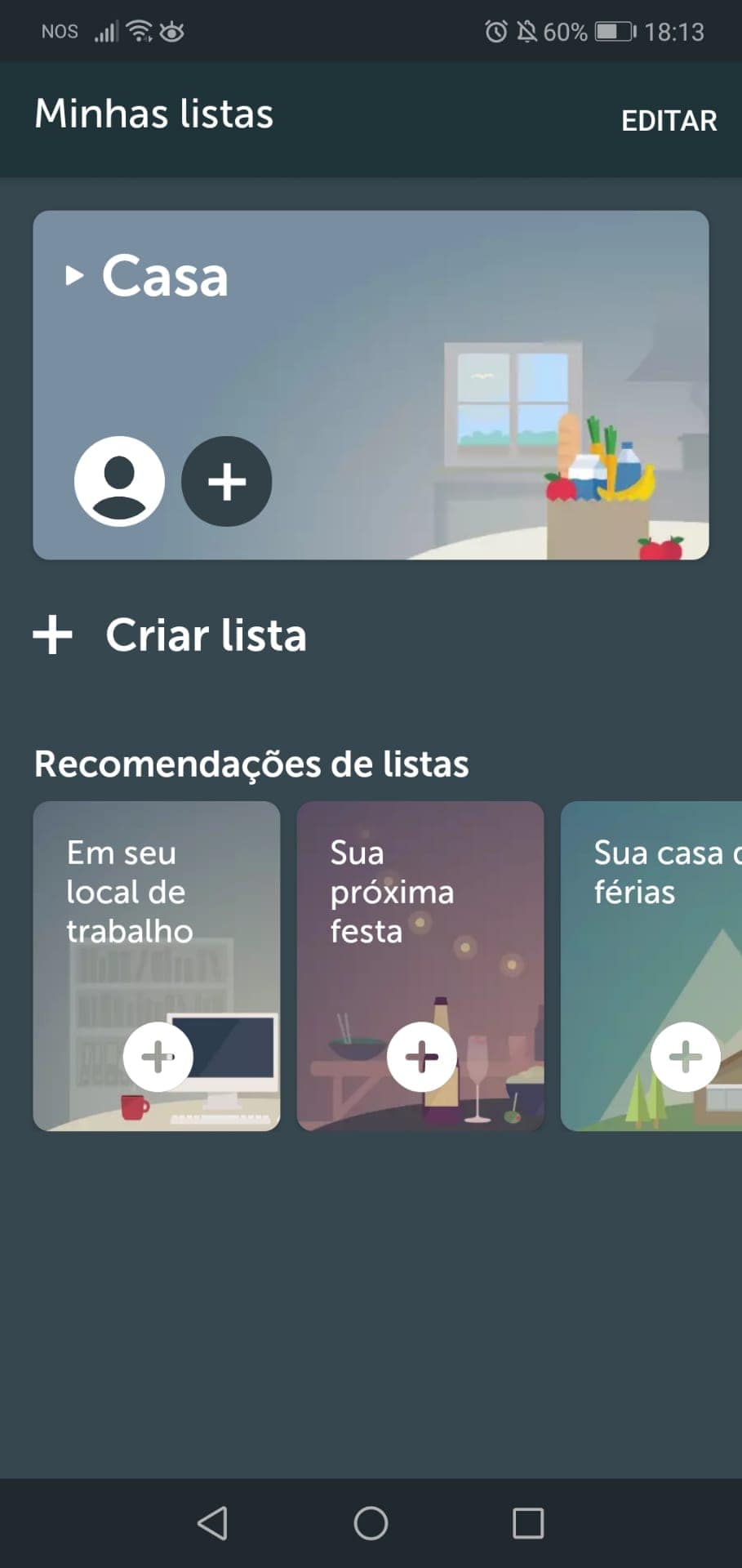This screenshot has width=742, height=1568.
Task: Add the 'Em seu local de trabalho' list
Action: coord(158,1056)
